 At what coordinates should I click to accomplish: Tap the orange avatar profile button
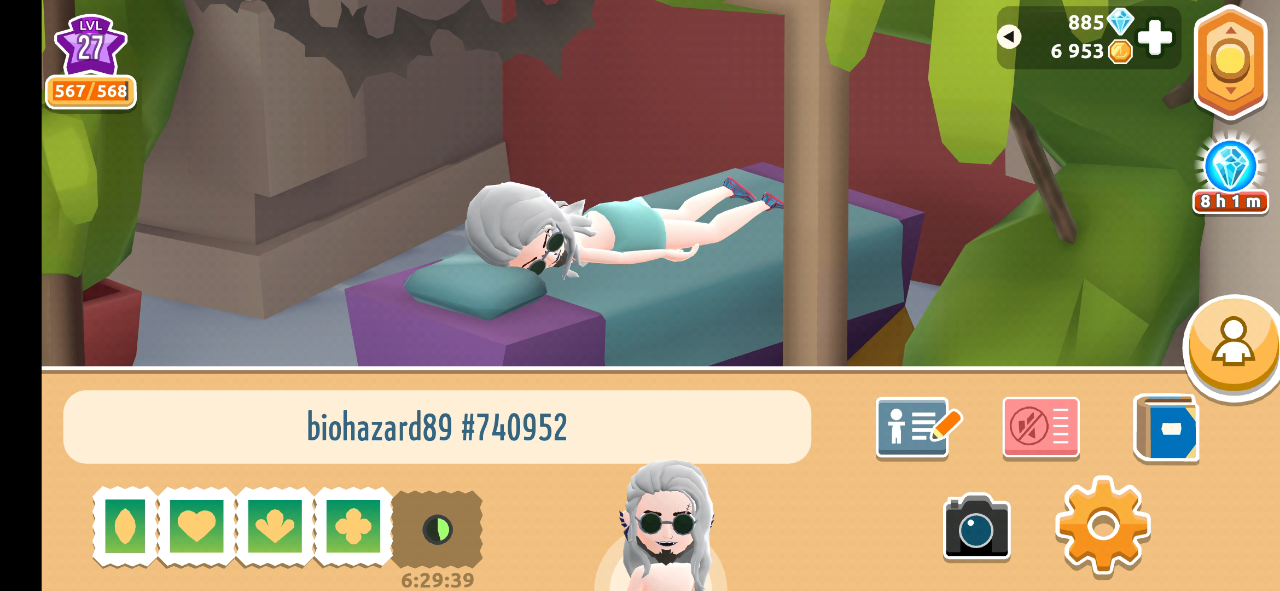pyautogui.click(x=1232, y=345)
